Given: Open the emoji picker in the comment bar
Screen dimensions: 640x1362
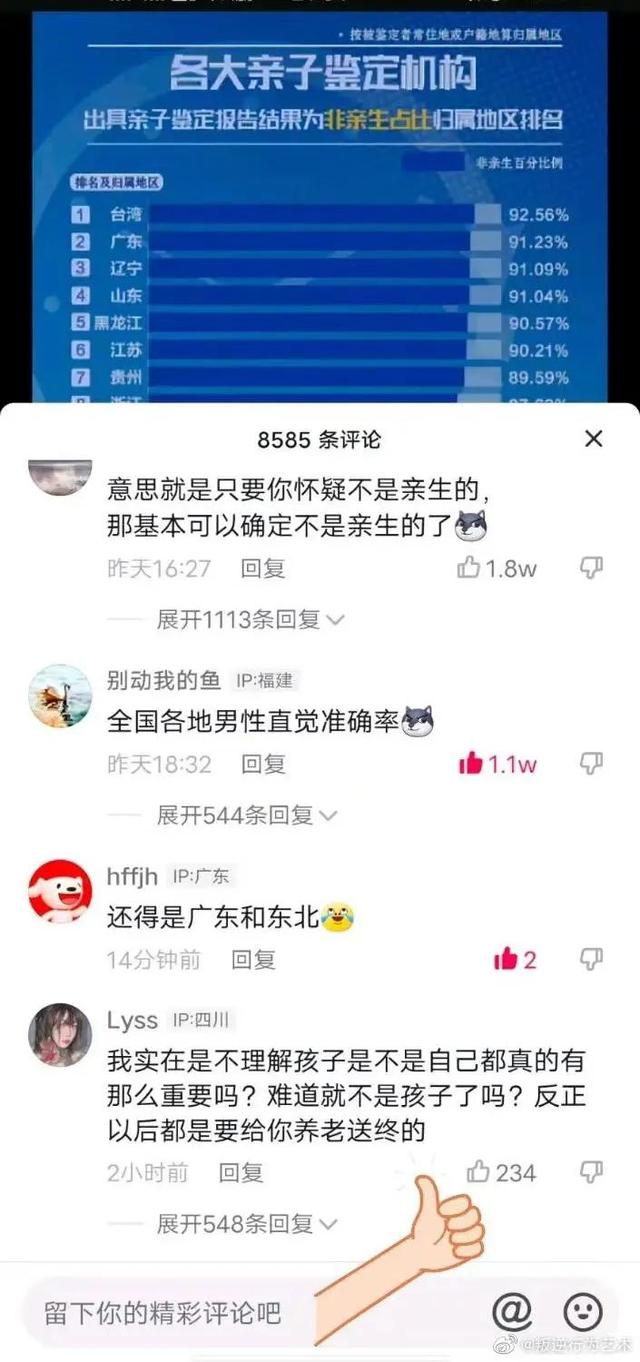Looking at the screenshot, I should (x=583, y=1311).
